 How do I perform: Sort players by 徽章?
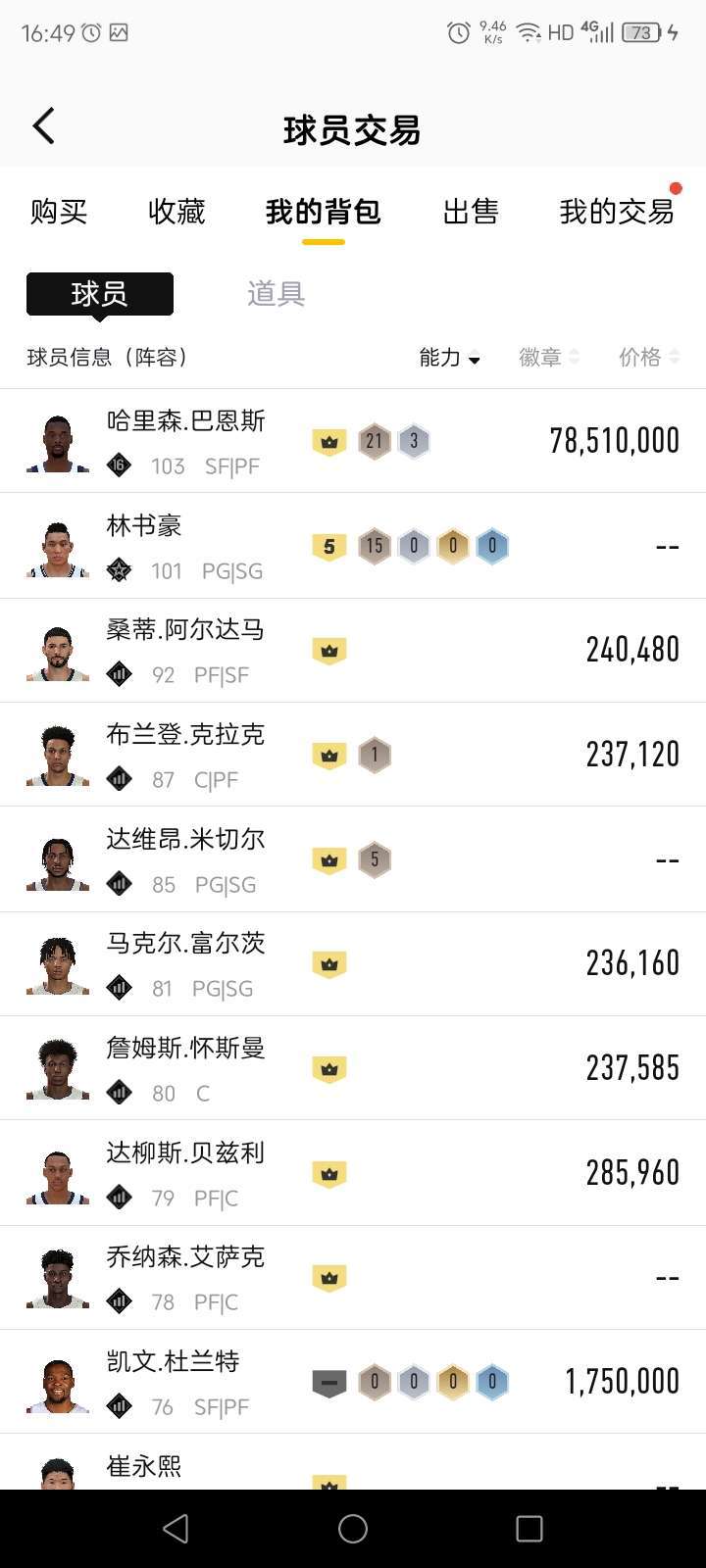pos(548,358)
